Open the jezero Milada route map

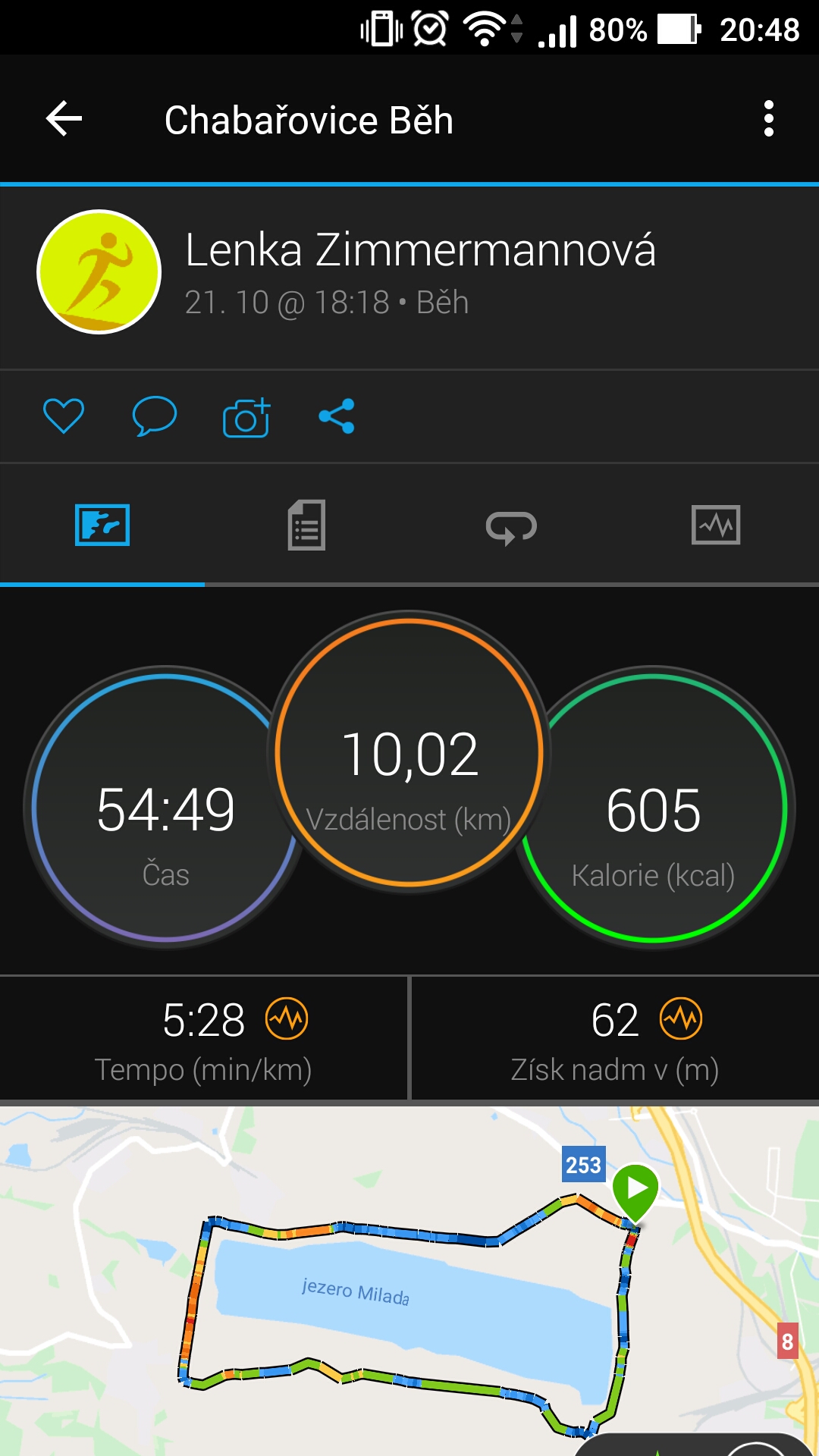tap(409, 1281)
